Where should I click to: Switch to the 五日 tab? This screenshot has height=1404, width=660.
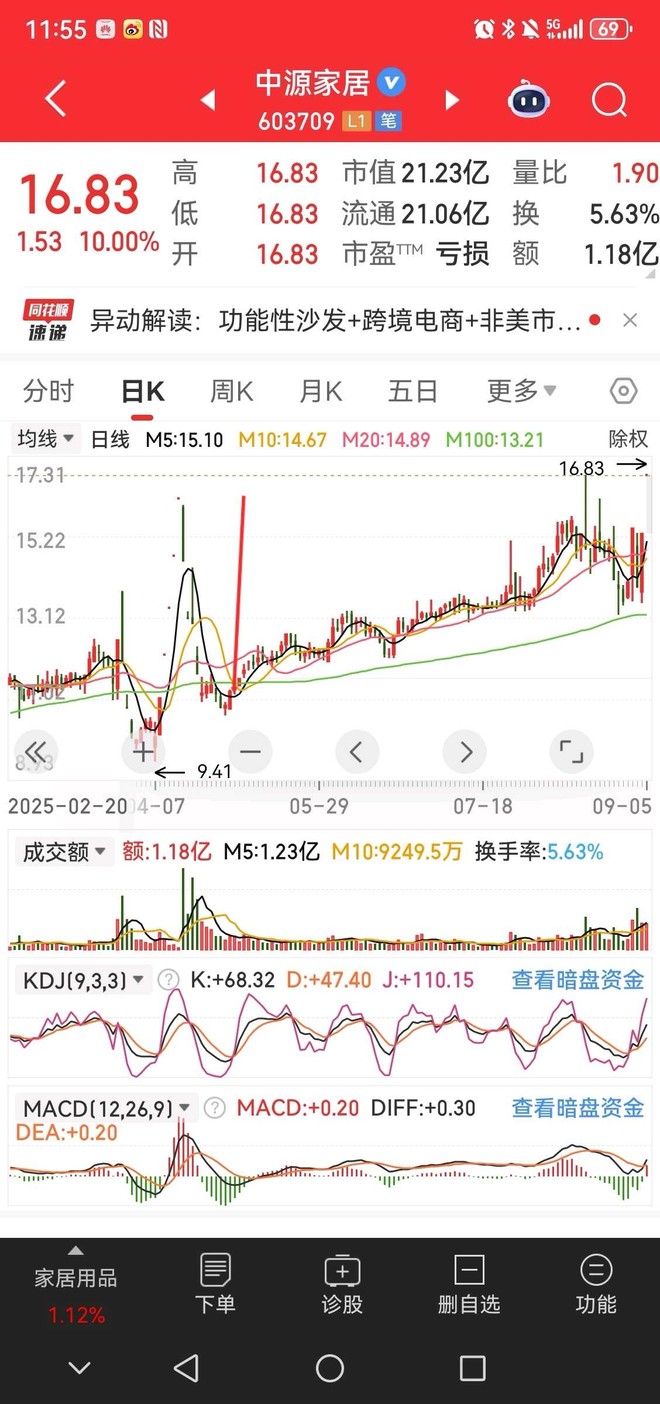(x=413, y=391)
